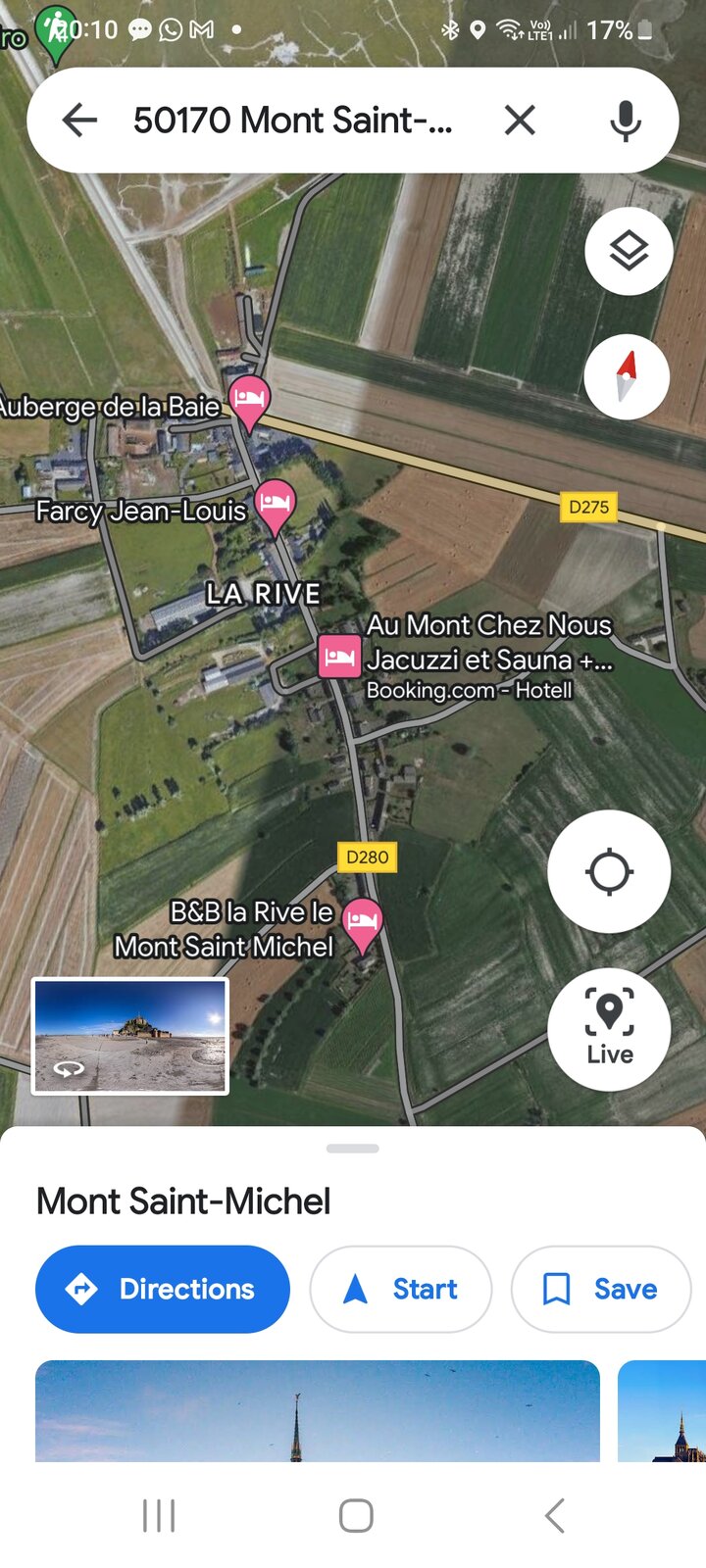Image resolution: width=706 pixels, height=1568 pixels.
Task: Open Au Mont Chez Nous hotel marker
Action: [339, 657]
